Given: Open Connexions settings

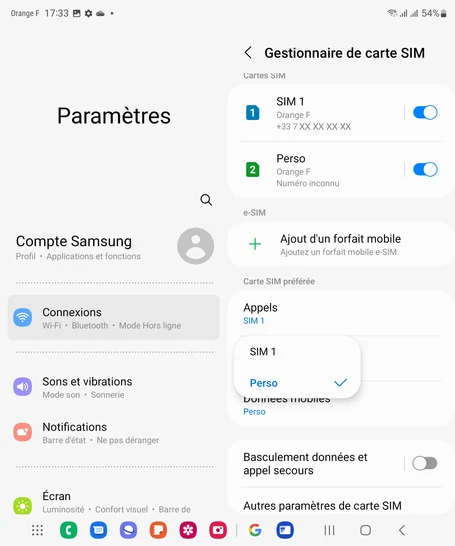Looking at the screenshot, I should [114, 318].
